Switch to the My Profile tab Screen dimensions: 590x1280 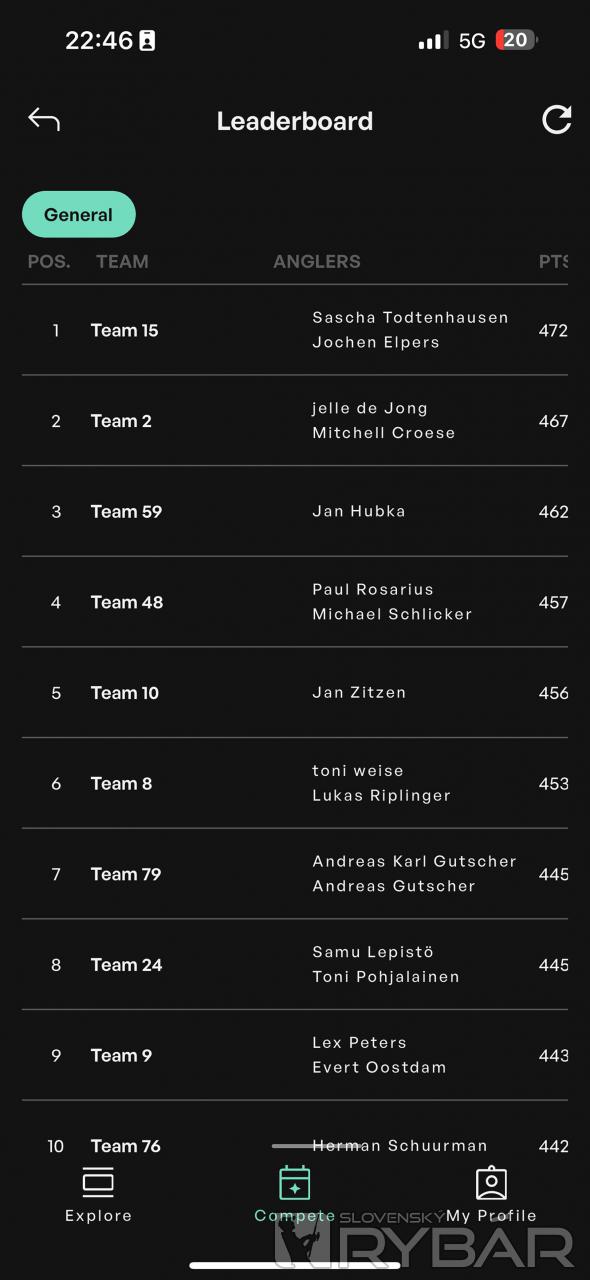[x=491, y=1195]
